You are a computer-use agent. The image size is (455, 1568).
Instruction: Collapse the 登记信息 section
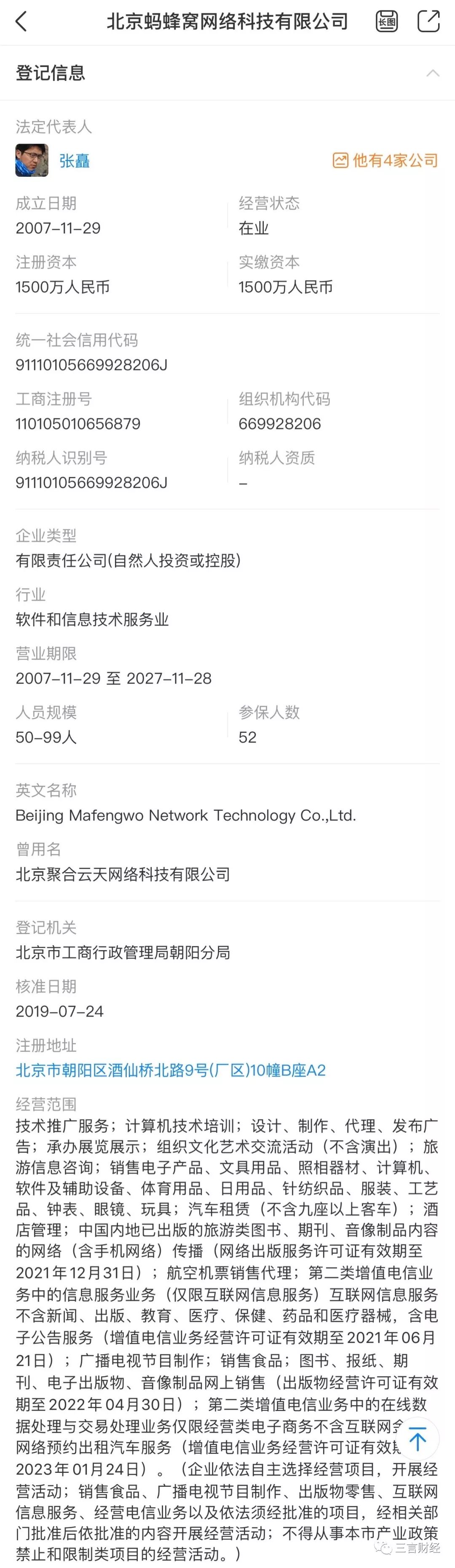pos(433,73)
